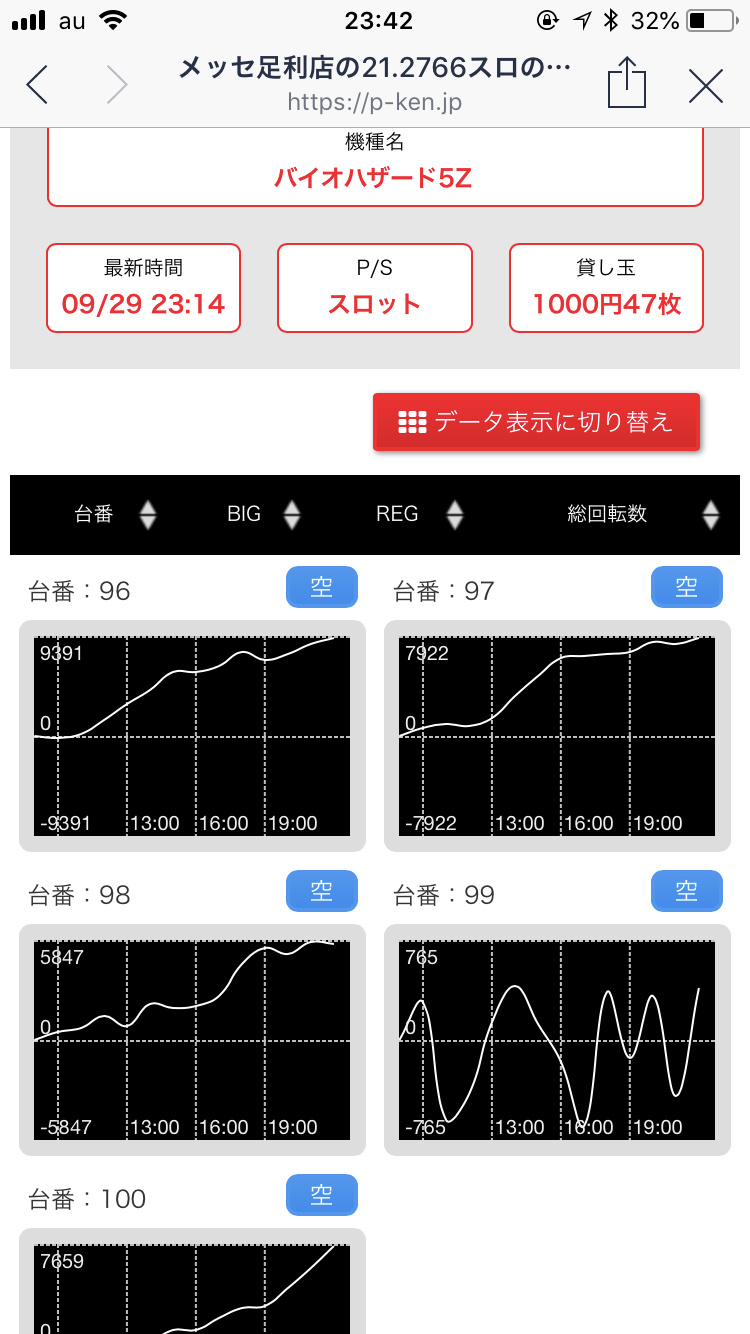Open the graph for machine 98

[x=192, y=1040]
